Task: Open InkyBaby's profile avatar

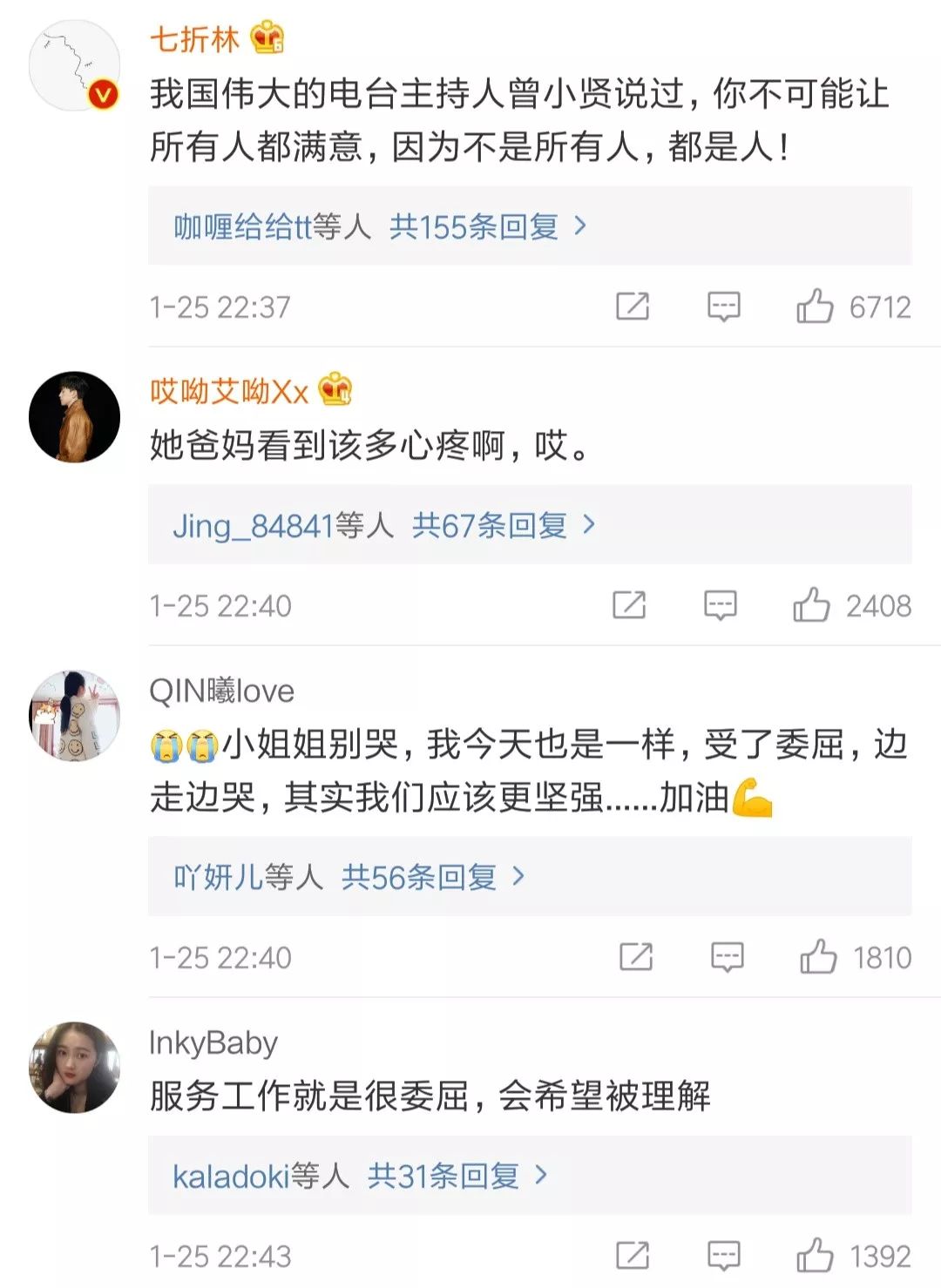Action: coord(75,1068)
